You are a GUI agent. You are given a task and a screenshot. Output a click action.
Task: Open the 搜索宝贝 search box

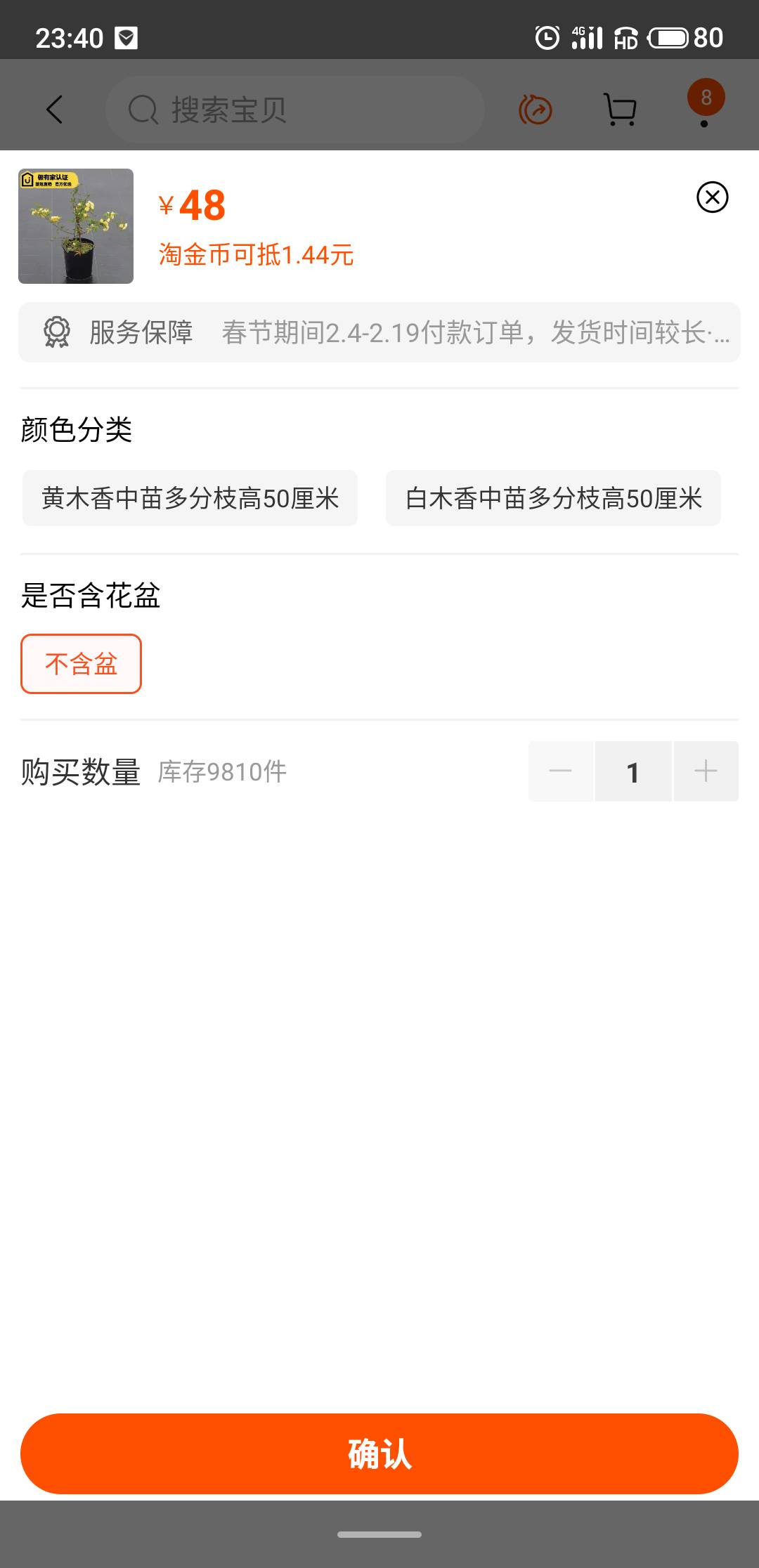(294, 110)
